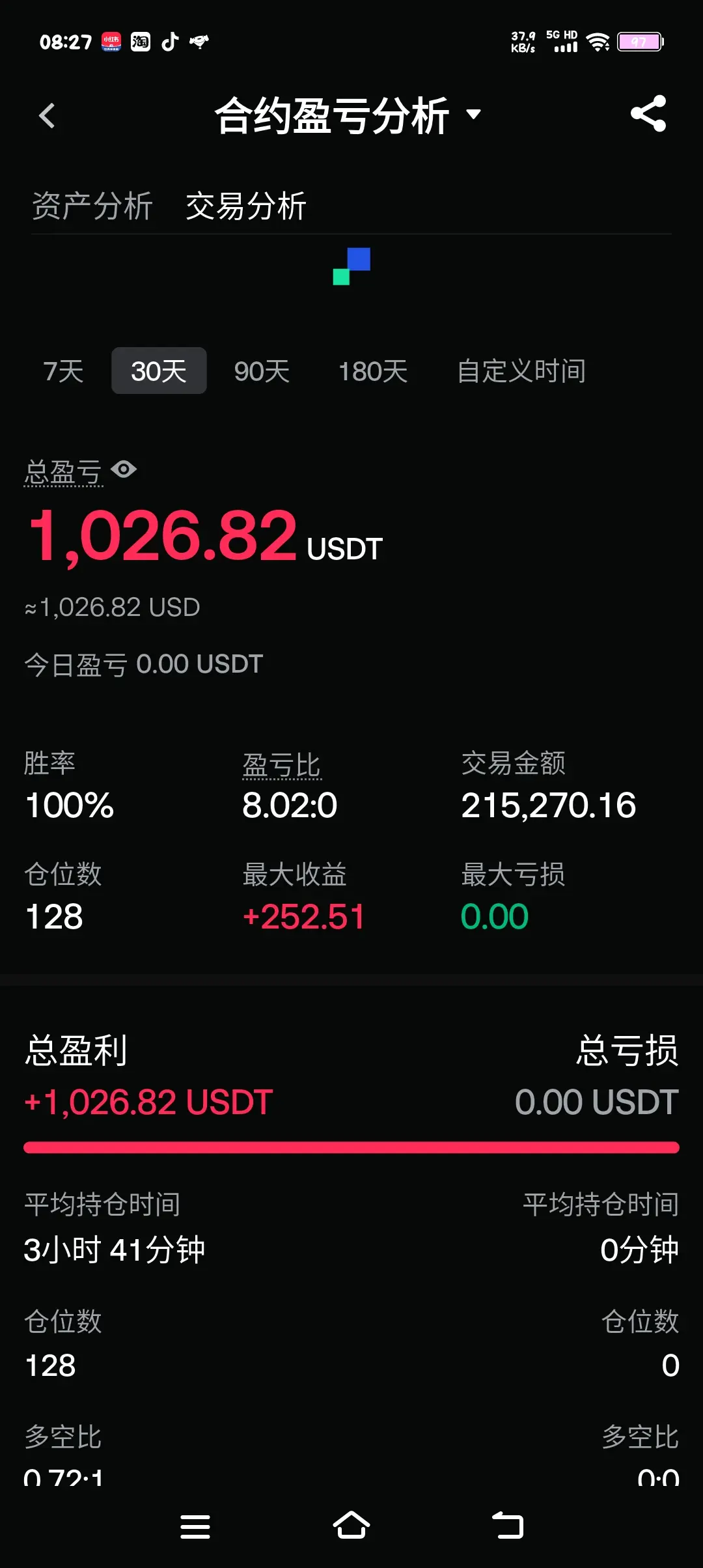Hide the total PnL with eye icon
This screenshot has width=703, height=1568.
(124, 469)
